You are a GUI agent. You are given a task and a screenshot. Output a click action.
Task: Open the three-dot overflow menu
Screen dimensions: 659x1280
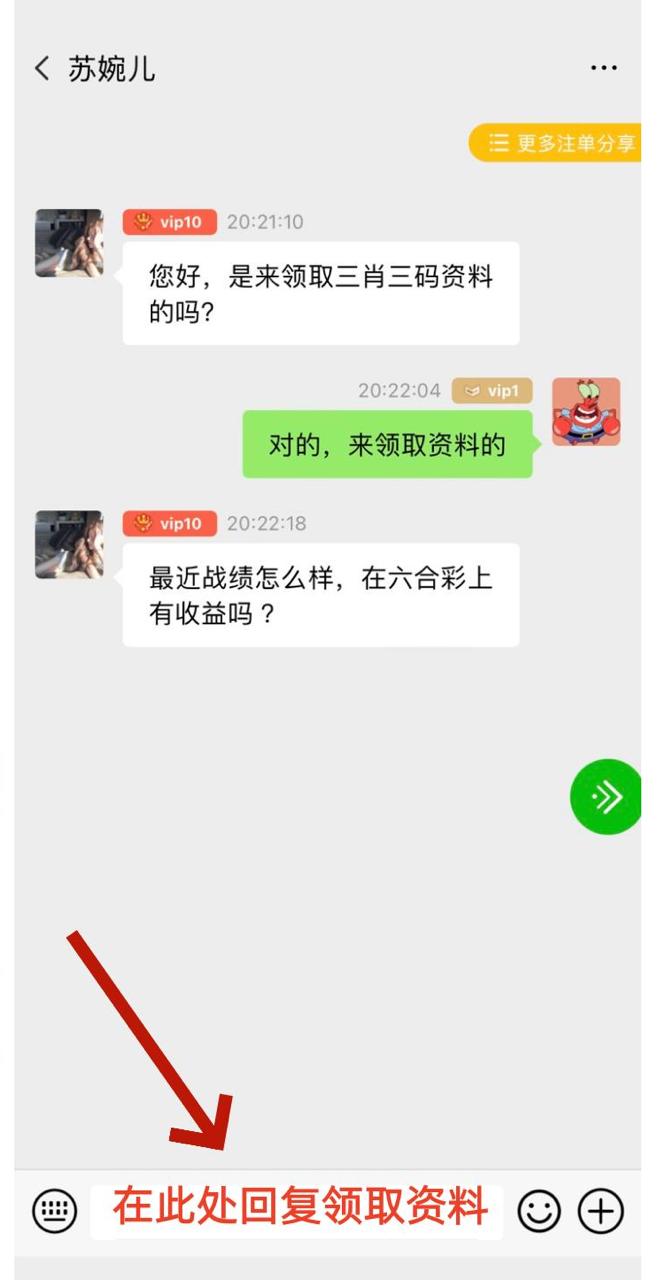(x=604, y=69)
